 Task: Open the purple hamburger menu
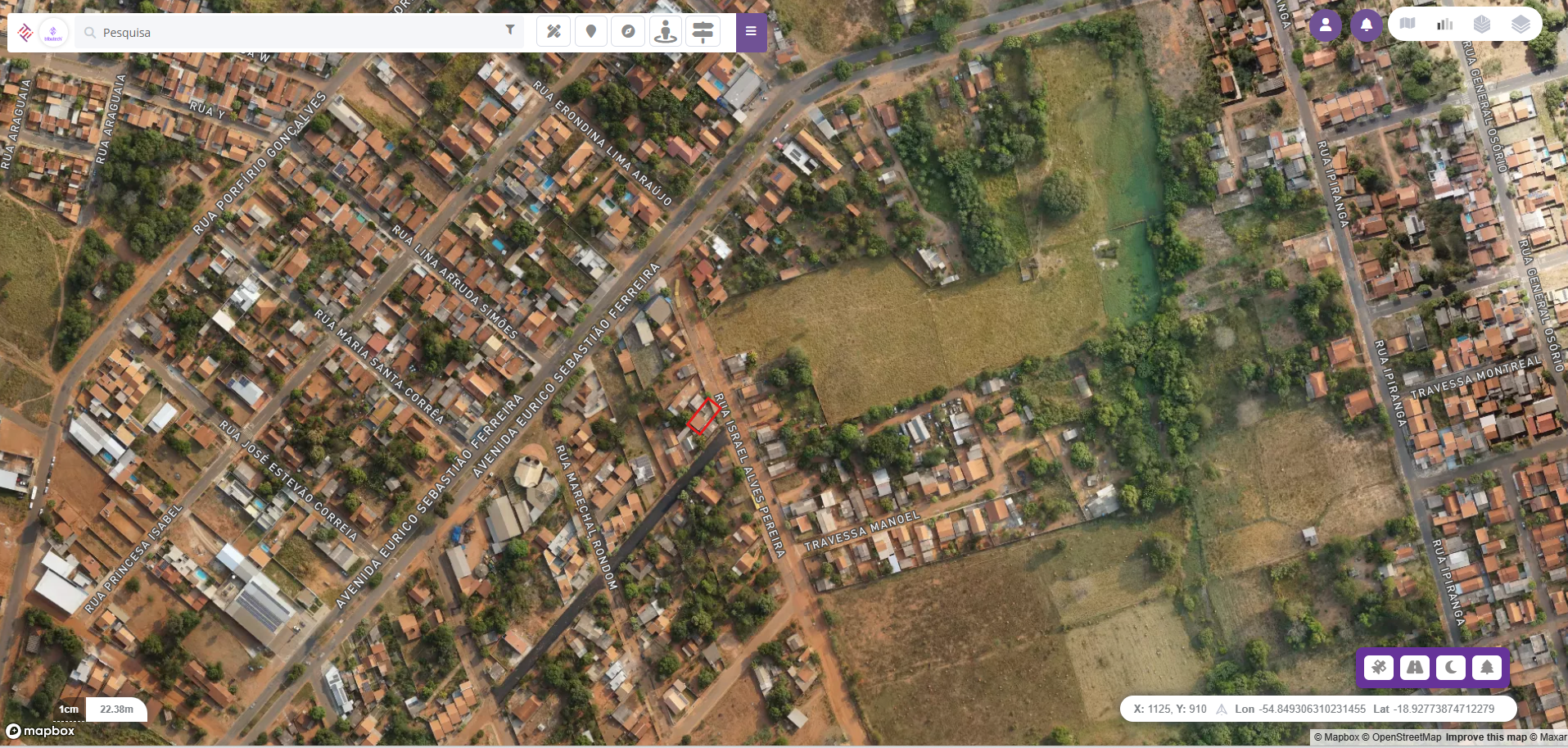pyautogui.click(x=751, y=32)
